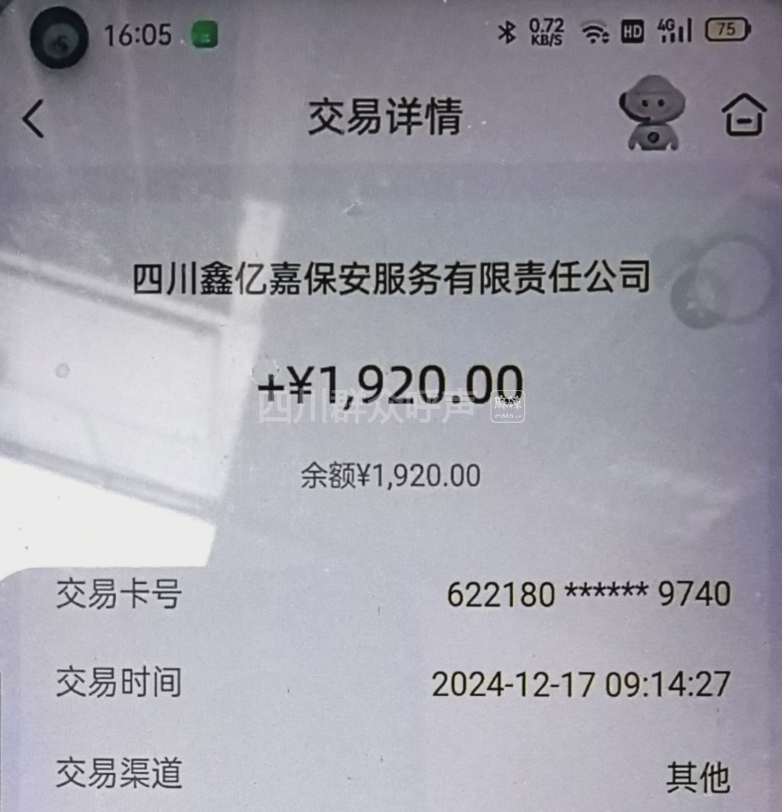
Task: Open the robot customer service assistant
Action: point(651,116)
